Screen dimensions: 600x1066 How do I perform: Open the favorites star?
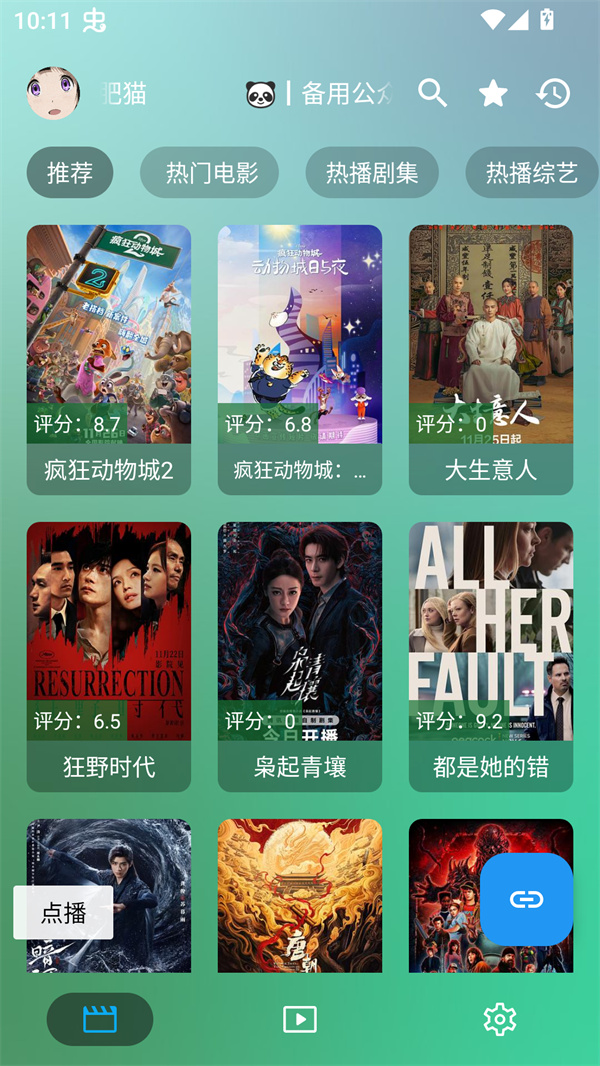coord(493,93)
